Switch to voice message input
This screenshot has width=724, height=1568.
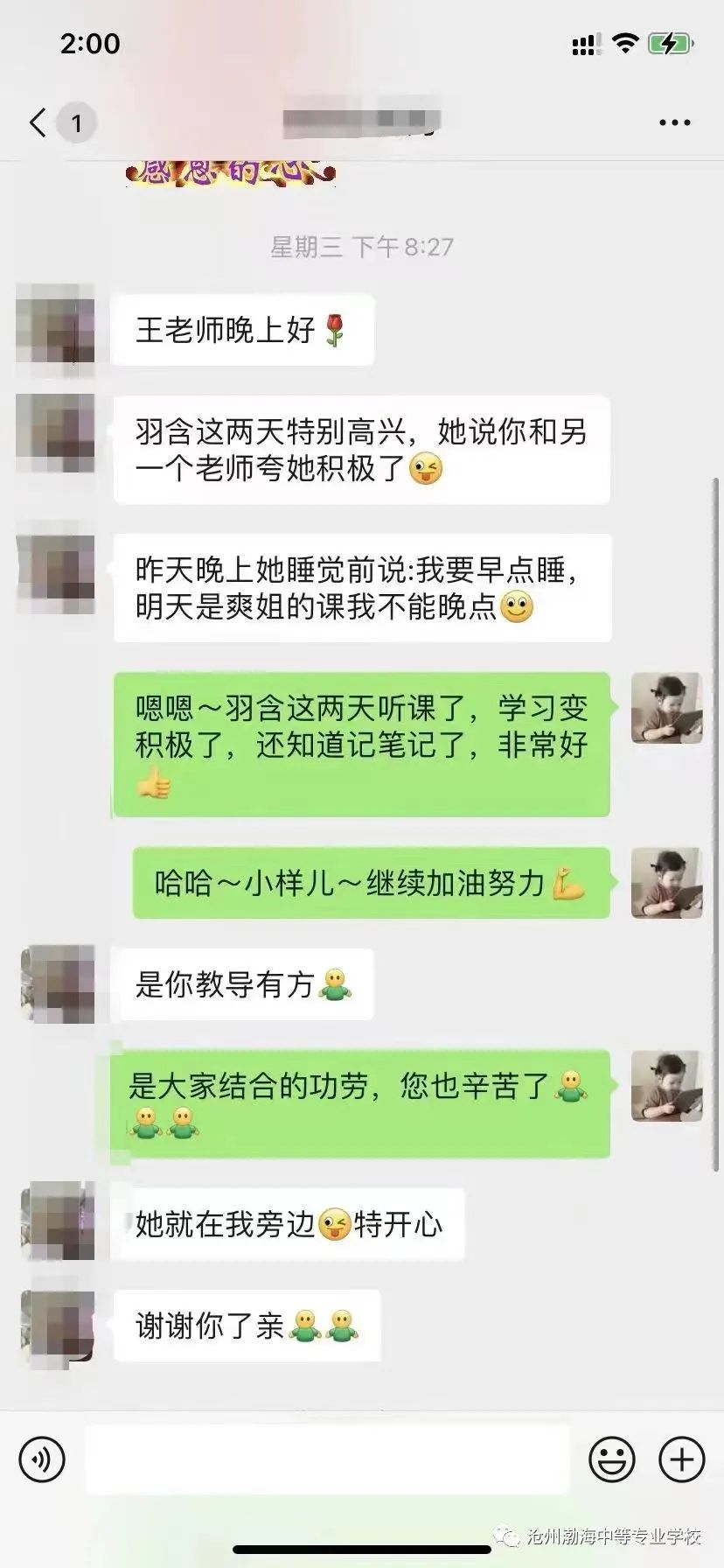(x=41, y=1459)
